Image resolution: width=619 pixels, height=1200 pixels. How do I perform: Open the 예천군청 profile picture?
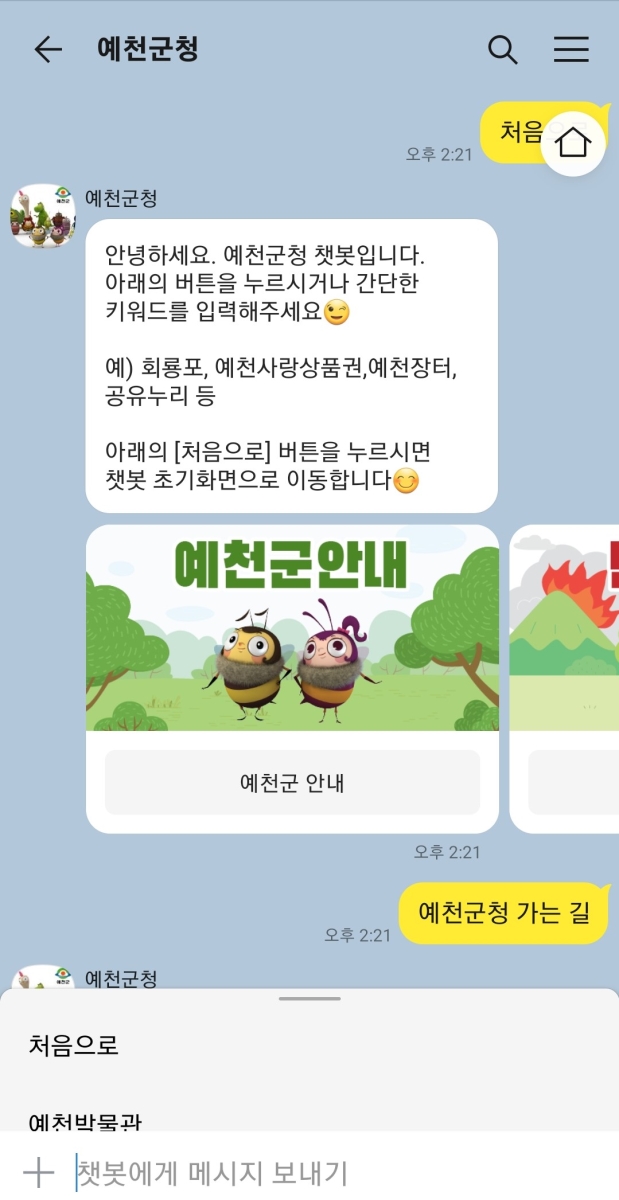pos(43,215)
